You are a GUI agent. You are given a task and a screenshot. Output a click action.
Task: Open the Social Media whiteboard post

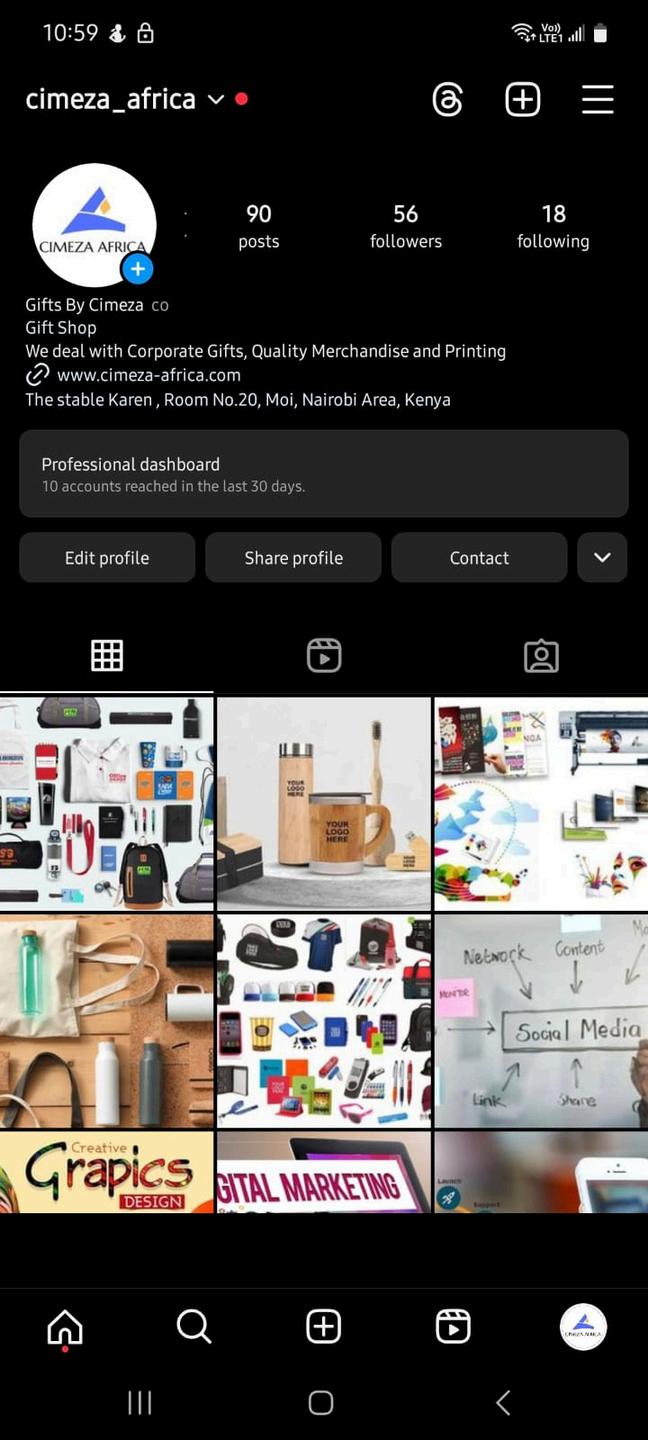[x=541, y=1021]
